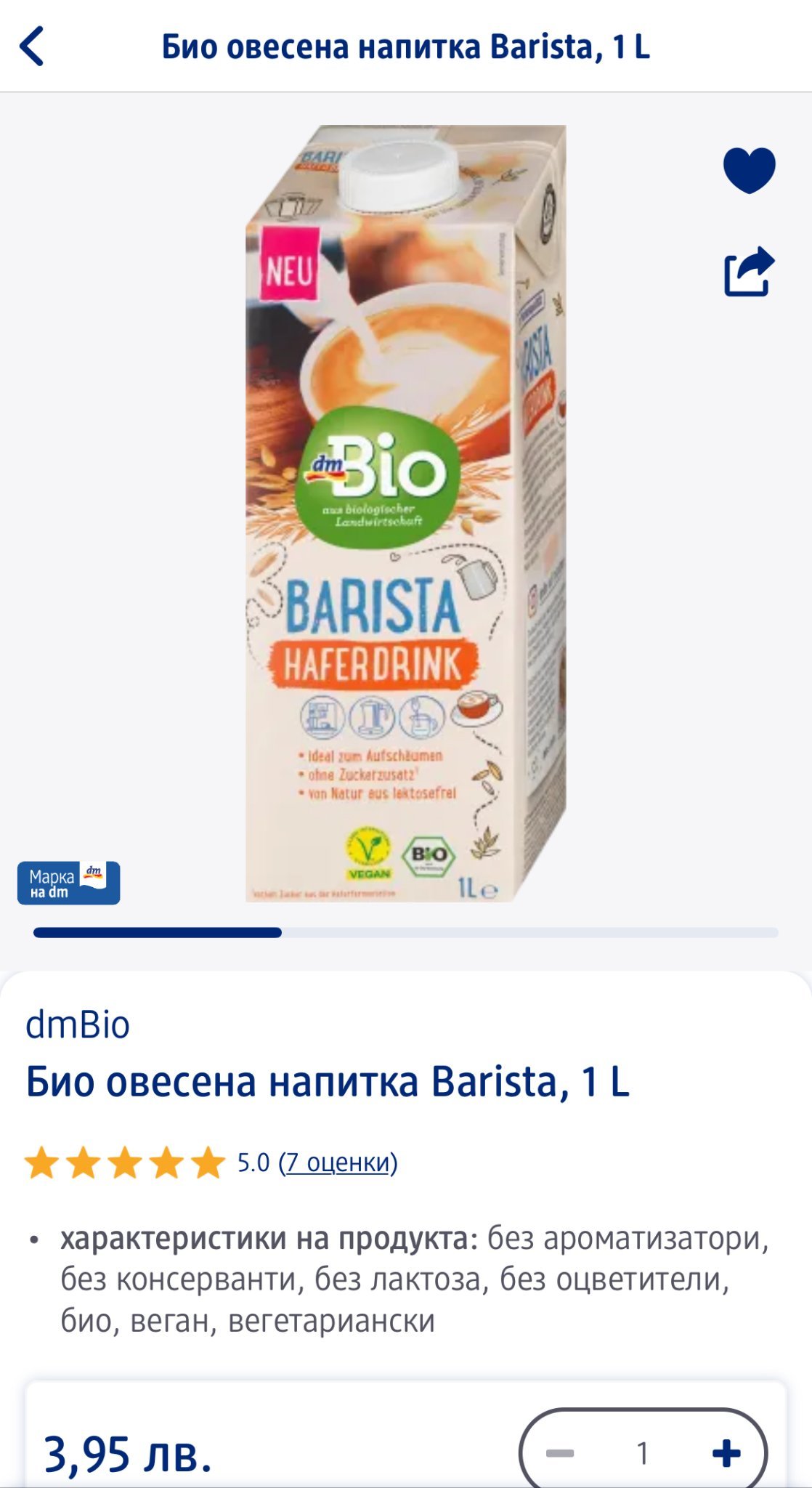This screenshot has width=812, height=1488.
Task: Increase quantity with the plus button
Action: click(x=726, y=1453)
